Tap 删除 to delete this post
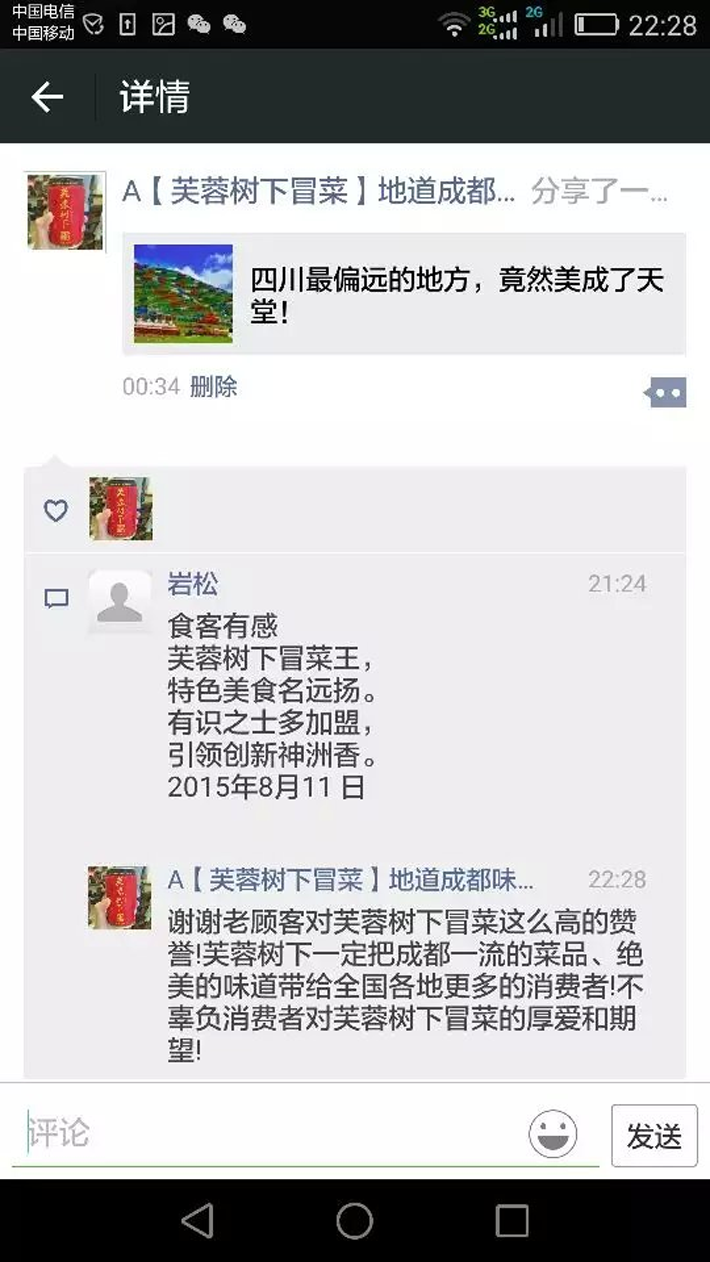The width and height of the screenshot is (710, 1262). click(213, 387)
